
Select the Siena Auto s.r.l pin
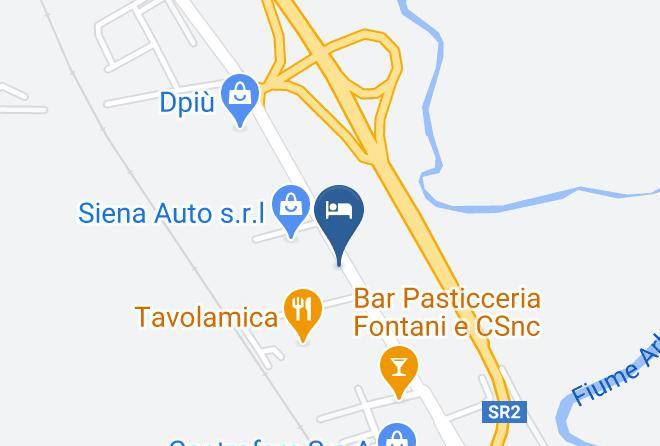point(290,210)
